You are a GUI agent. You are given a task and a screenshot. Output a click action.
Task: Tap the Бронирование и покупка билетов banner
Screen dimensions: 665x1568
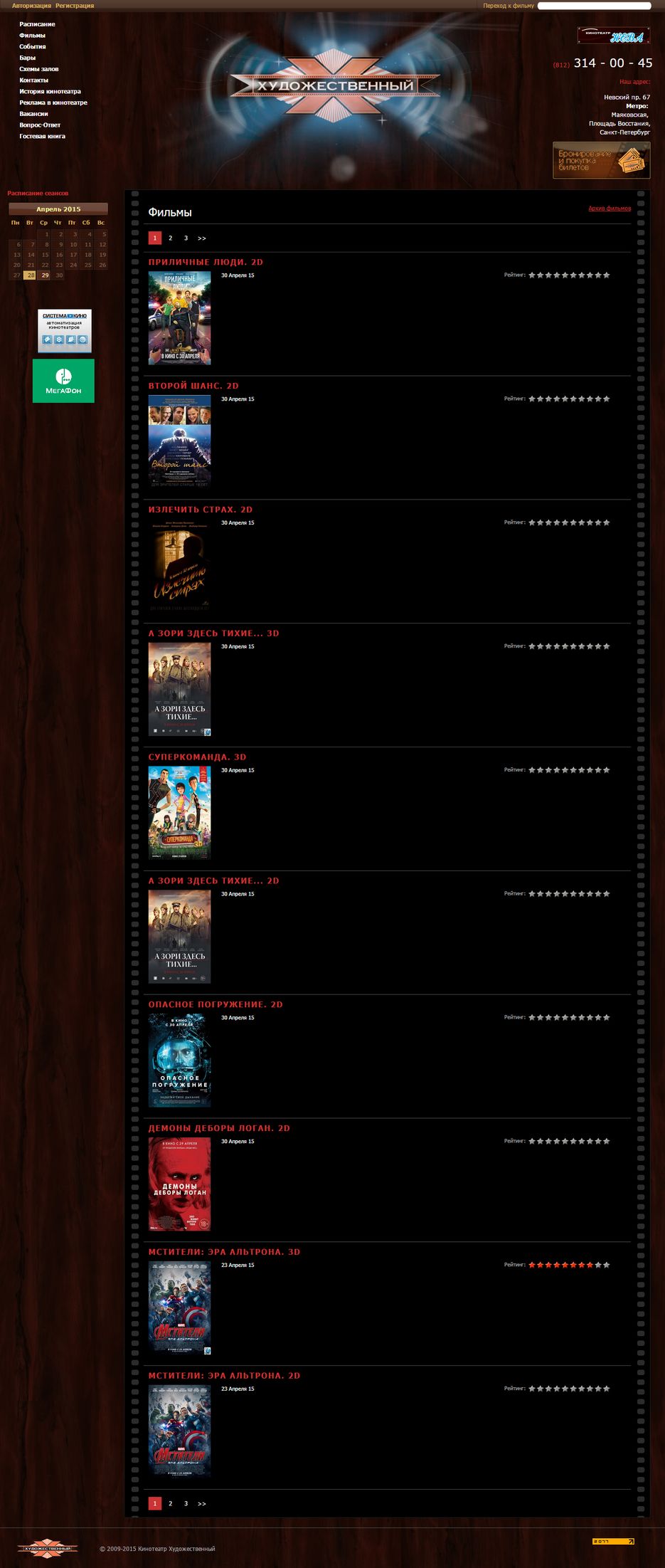601,160
